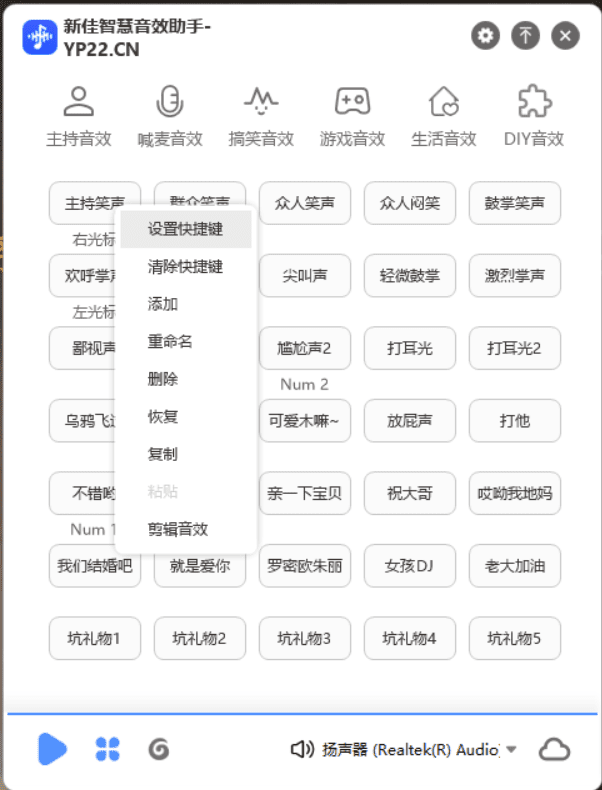Select 设置快捷键 in the context menu
This screenshot has height=790, width=602.
click(x=185, y=229)
